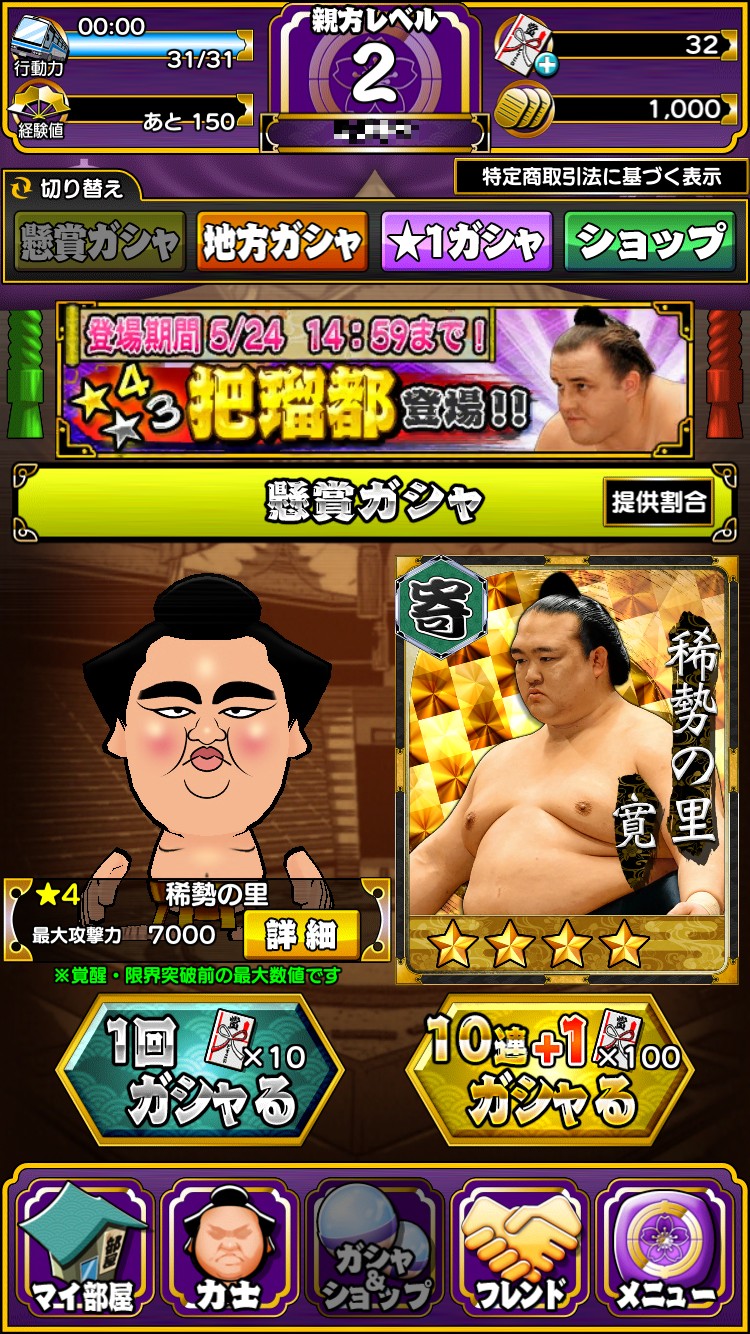Draw once with 1回ガシャる
Screen dimensions: 750x1334
[x=200, y=1072]
